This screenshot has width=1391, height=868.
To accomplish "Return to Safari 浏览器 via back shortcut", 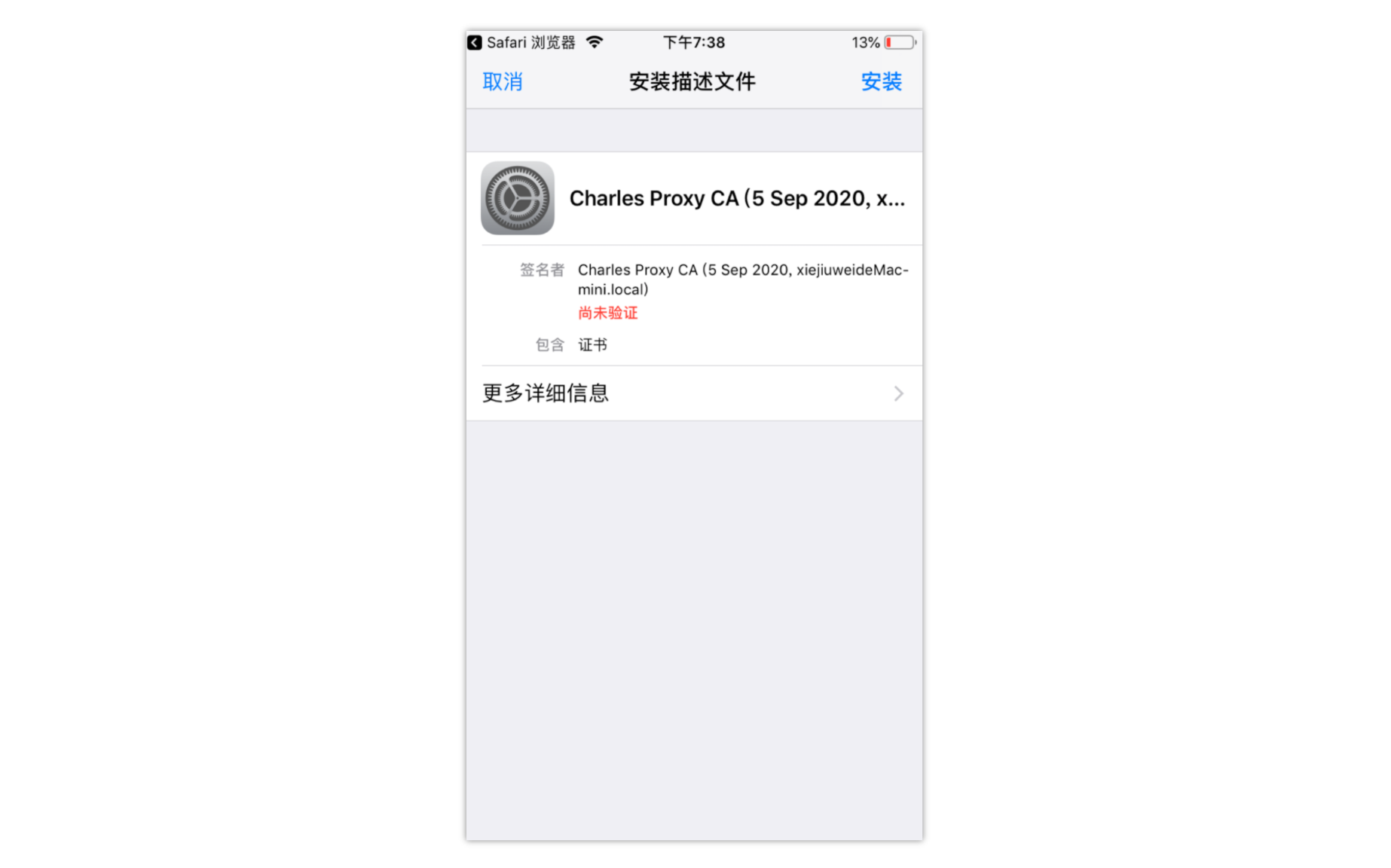I will [520, 42].
